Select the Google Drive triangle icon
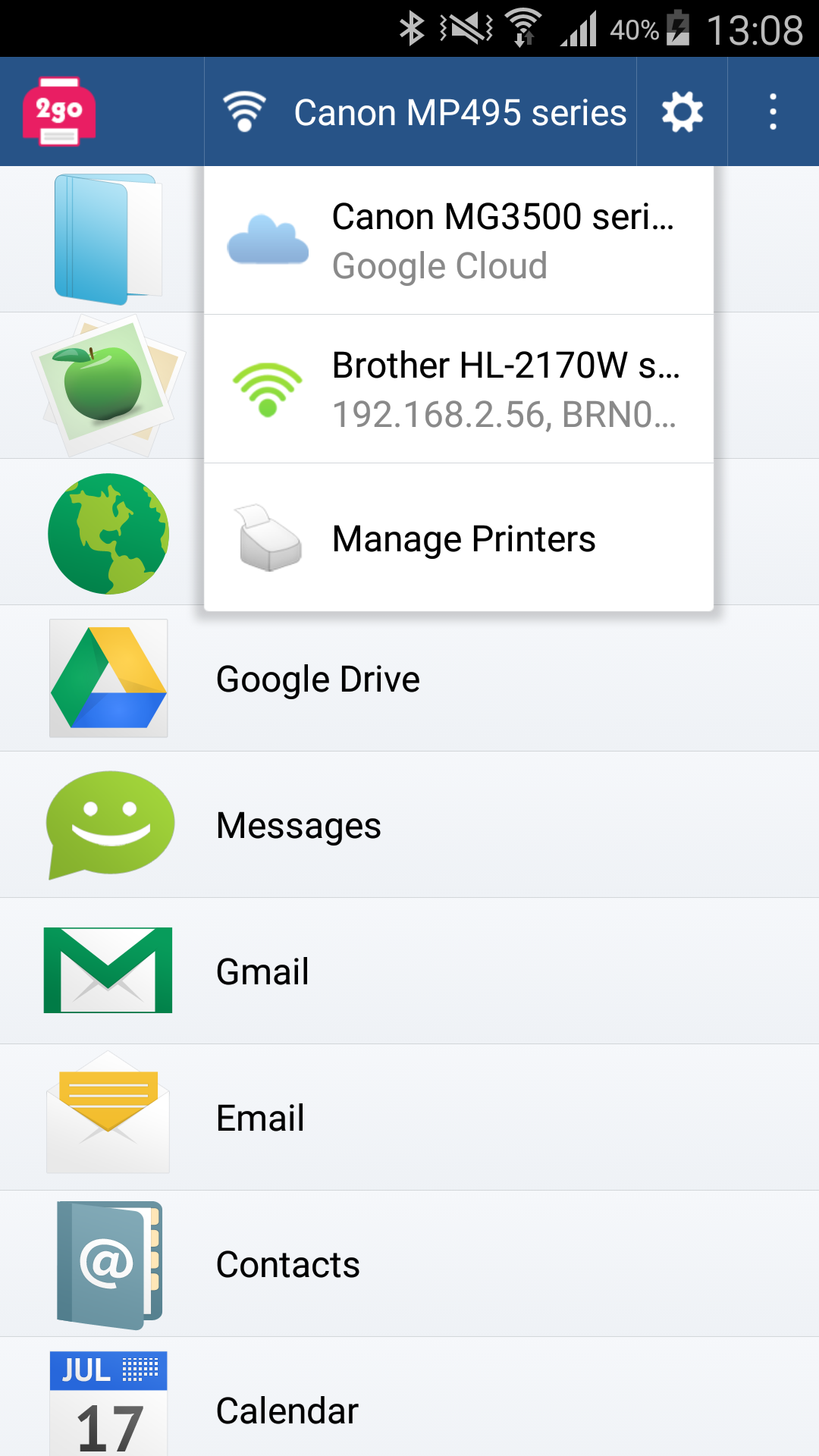 pyautogui.click(x=107, y=677)
